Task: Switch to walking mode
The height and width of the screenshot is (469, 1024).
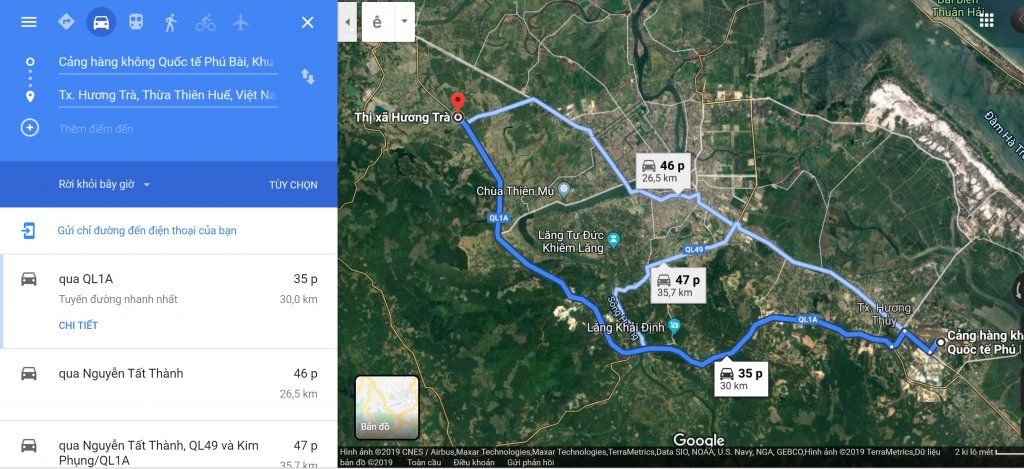Action: point(170,22)
